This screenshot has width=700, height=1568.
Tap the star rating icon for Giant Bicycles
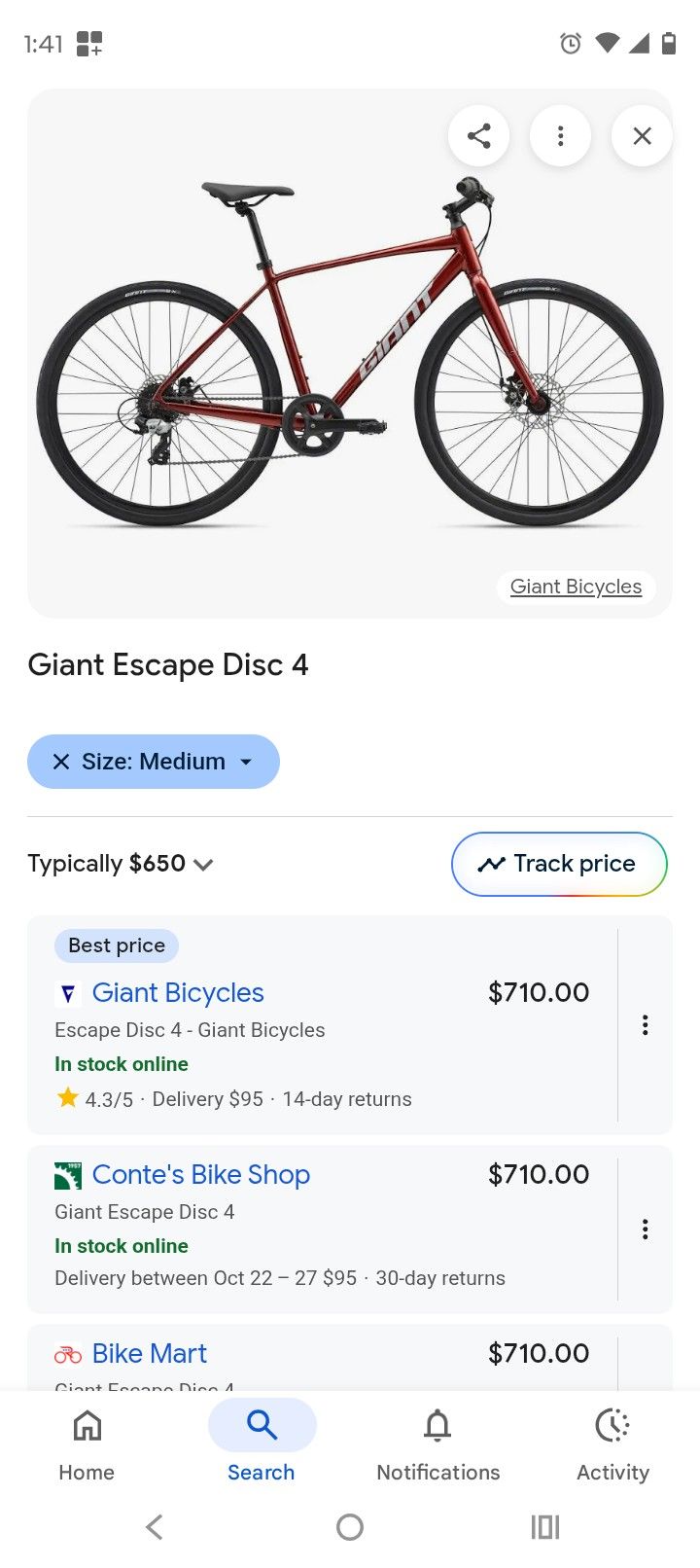67,1097
